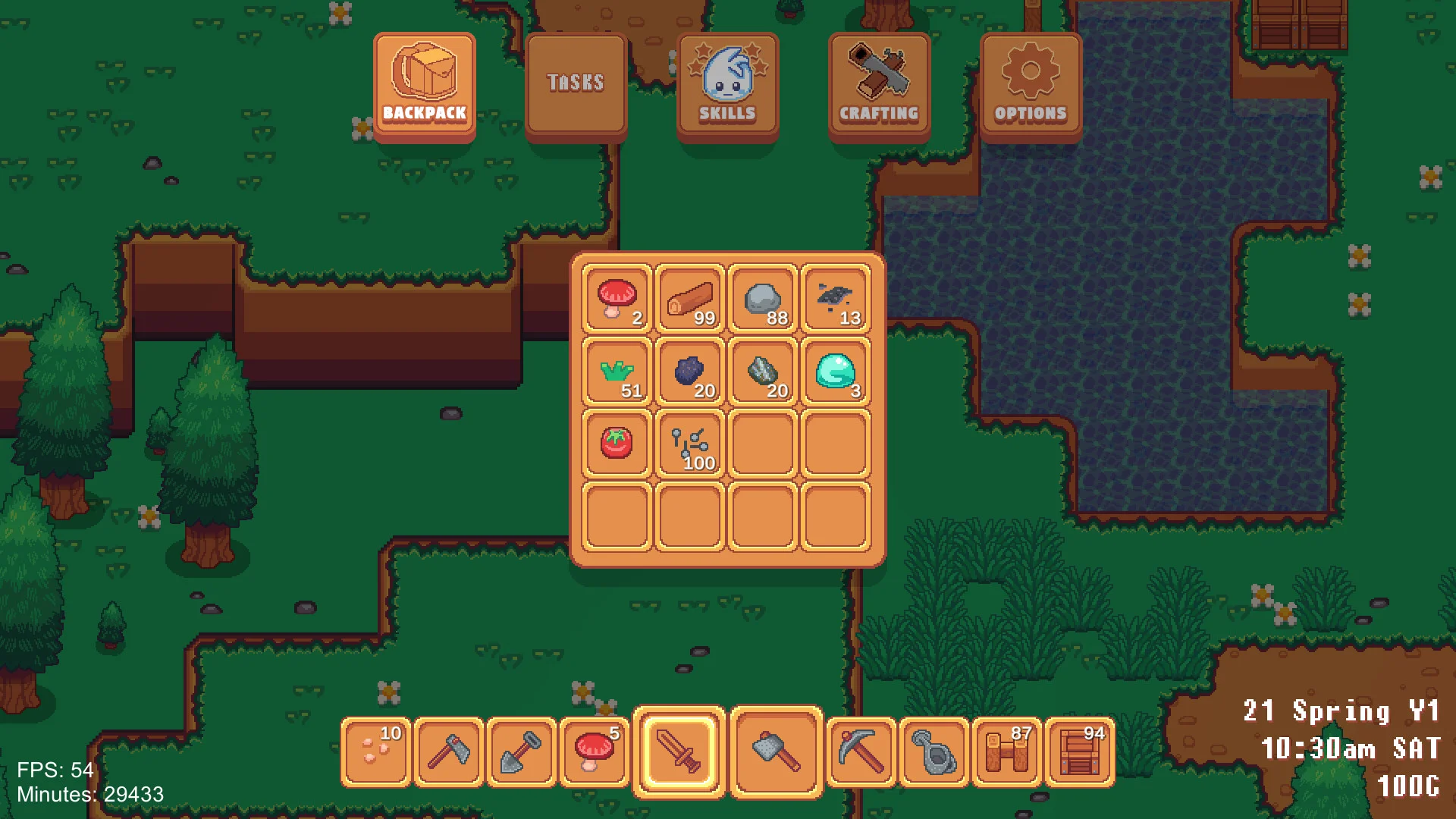Equip the pickaxe in the hotbar

pos(861,752)
